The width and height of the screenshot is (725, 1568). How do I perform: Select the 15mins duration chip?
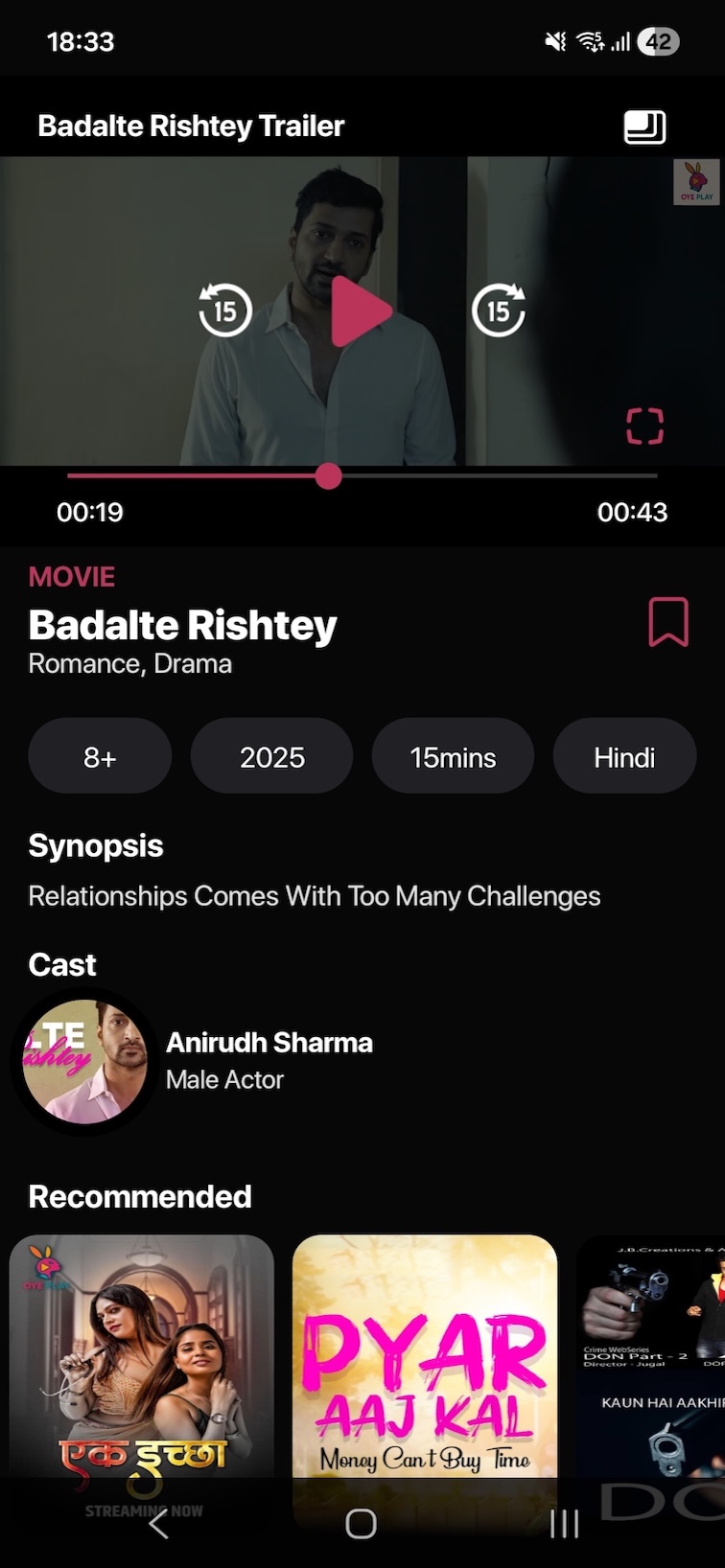tap(453, 756)
